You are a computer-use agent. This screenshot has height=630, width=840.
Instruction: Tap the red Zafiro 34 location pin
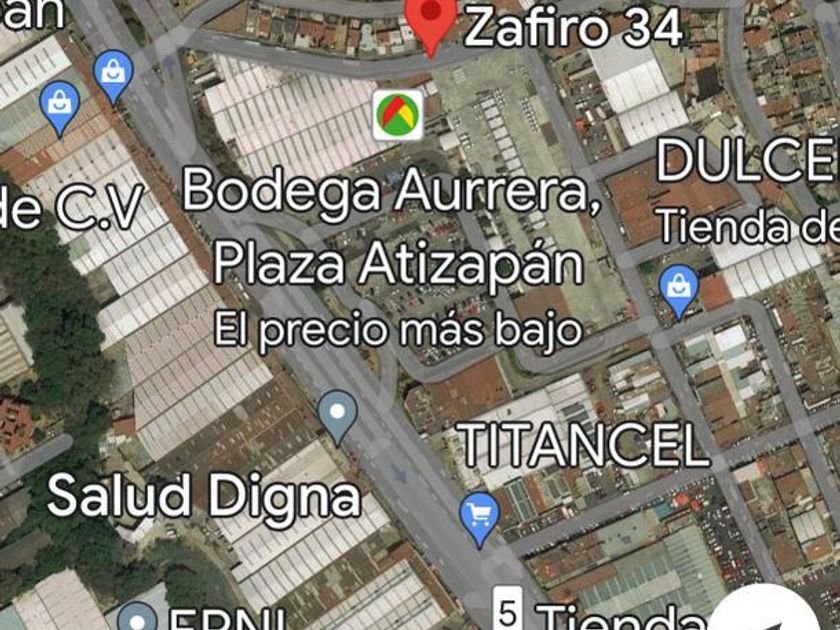click(x=431, y=20)
